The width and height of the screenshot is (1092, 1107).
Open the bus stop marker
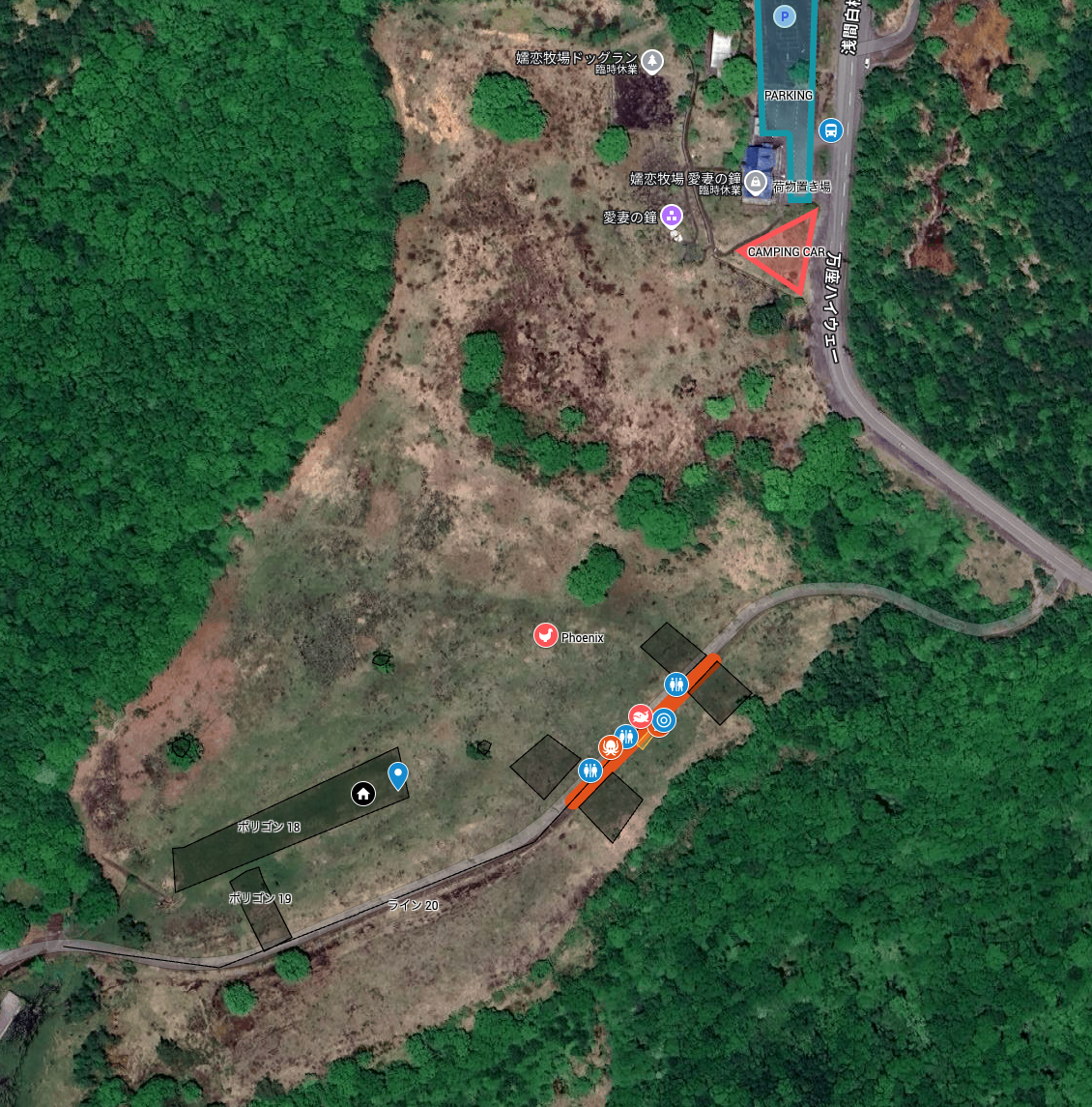[830, 131]
